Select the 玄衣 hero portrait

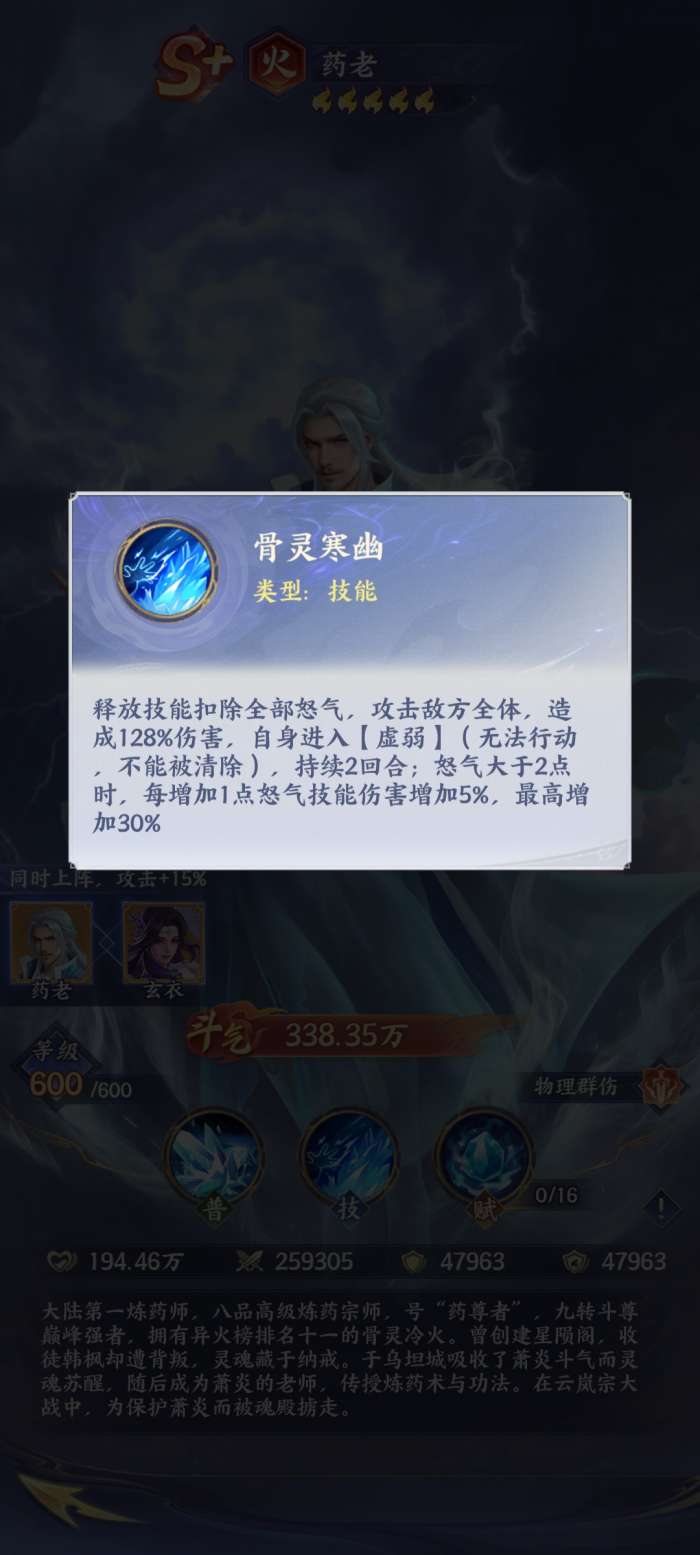pos(163,942)
